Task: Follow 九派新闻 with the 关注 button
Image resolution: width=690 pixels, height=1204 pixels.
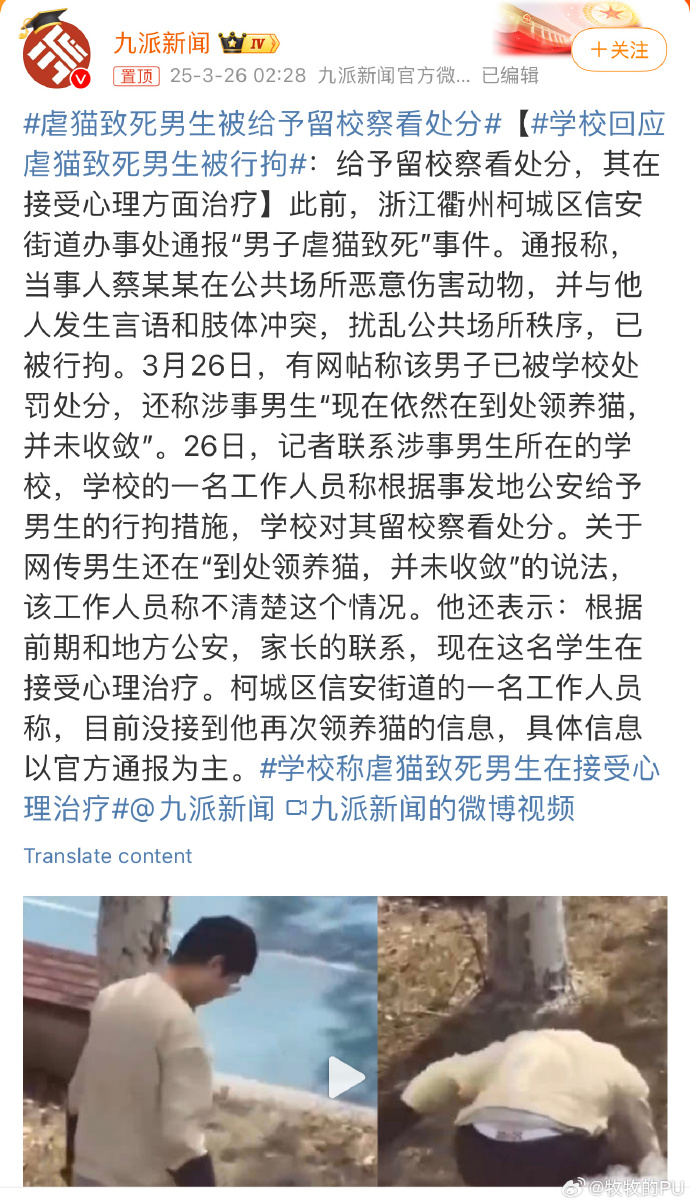Action: click(618, 49)
